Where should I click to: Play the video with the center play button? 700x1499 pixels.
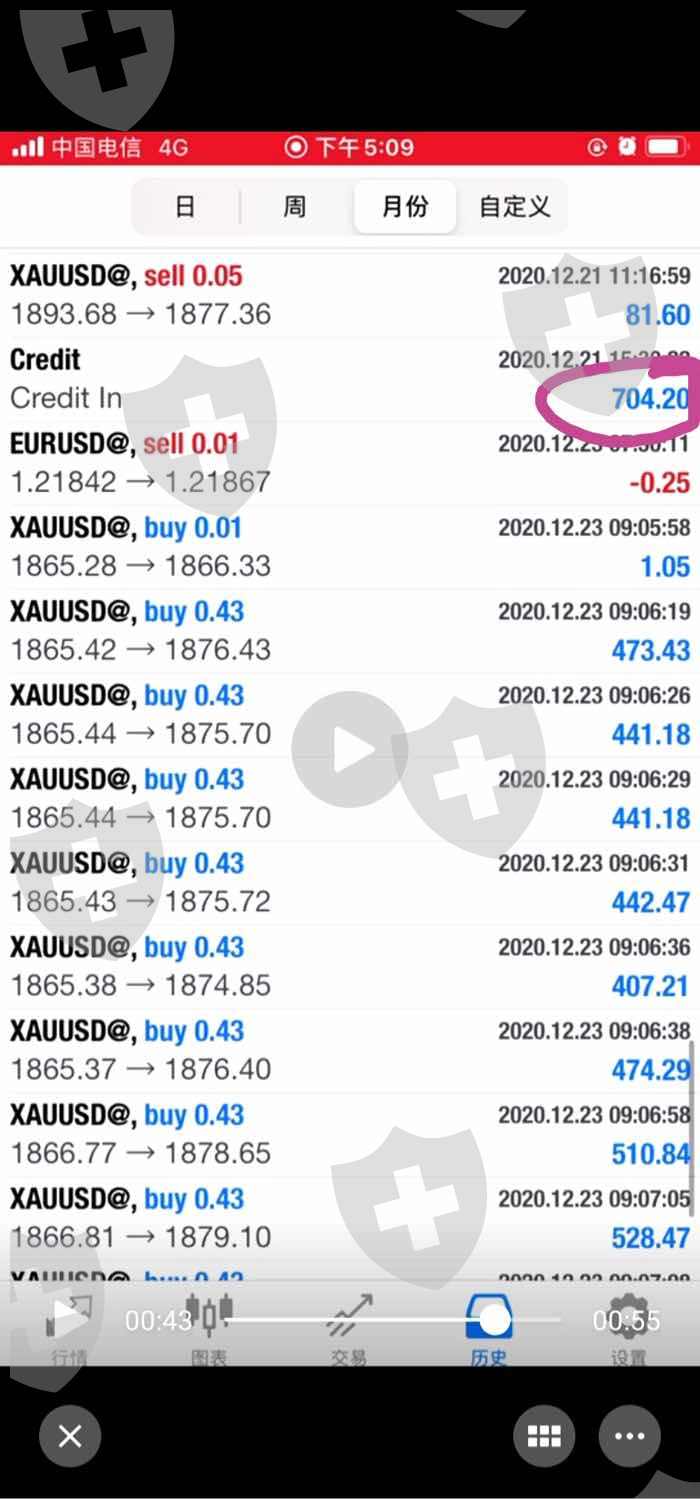[350, 749]
